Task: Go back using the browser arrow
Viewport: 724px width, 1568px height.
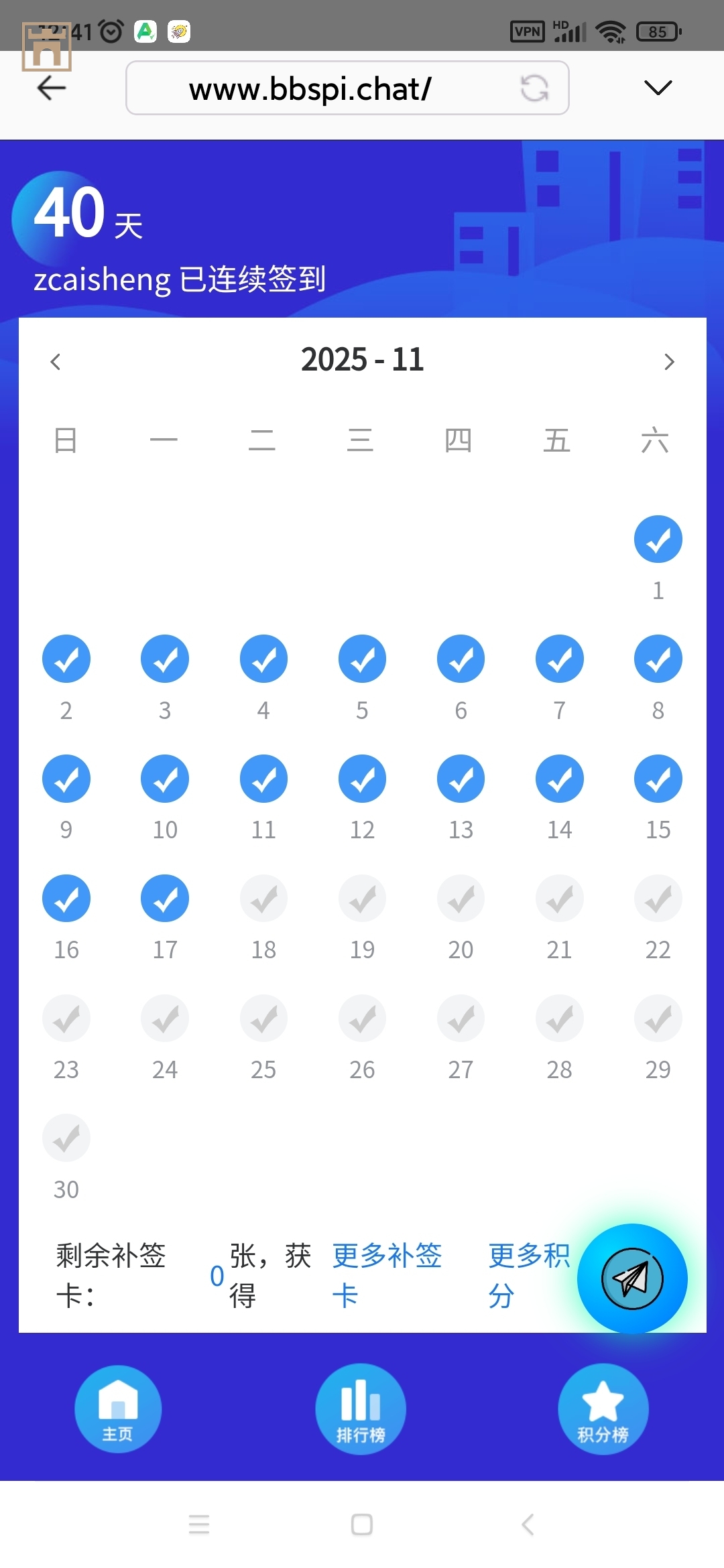Action: 51,88
